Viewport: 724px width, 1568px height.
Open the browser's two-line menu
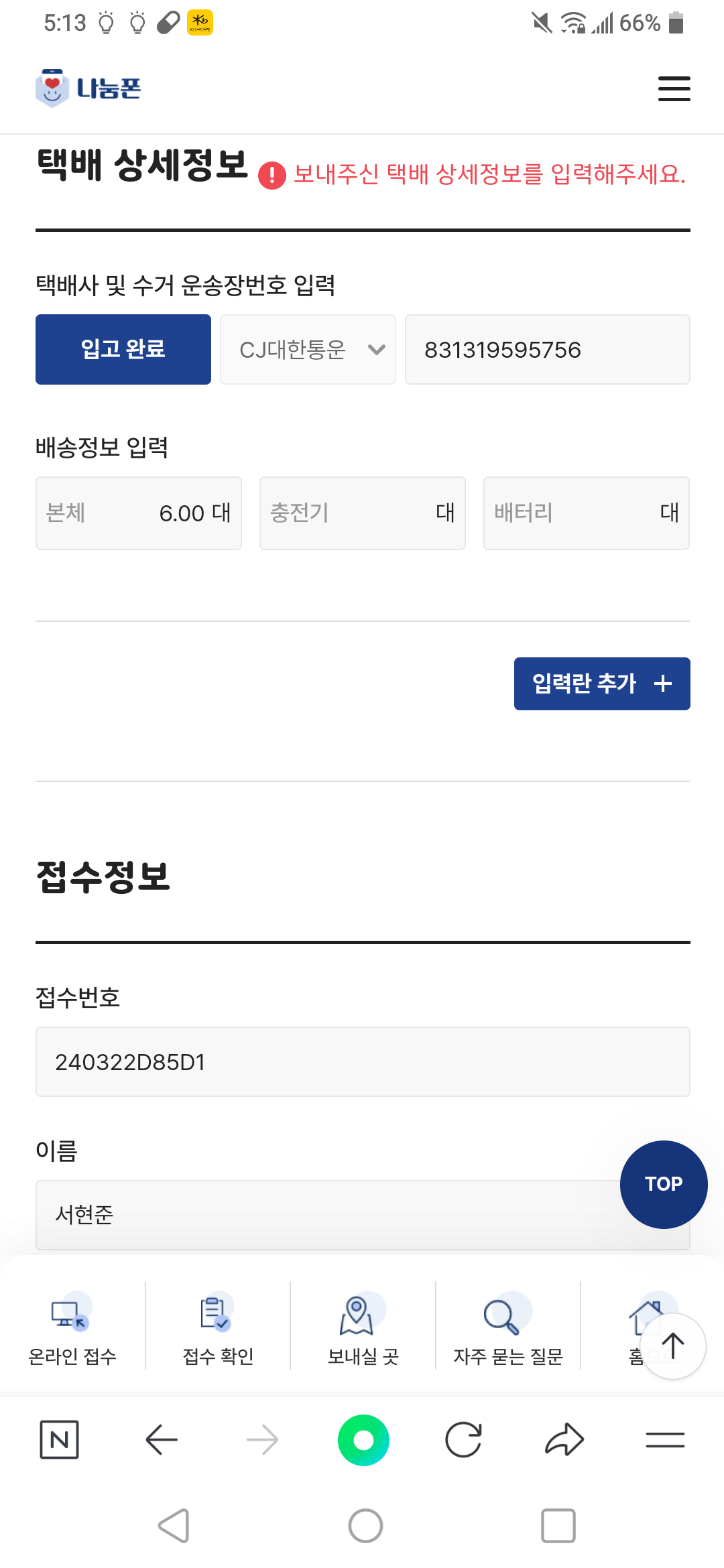(665, 1439)
